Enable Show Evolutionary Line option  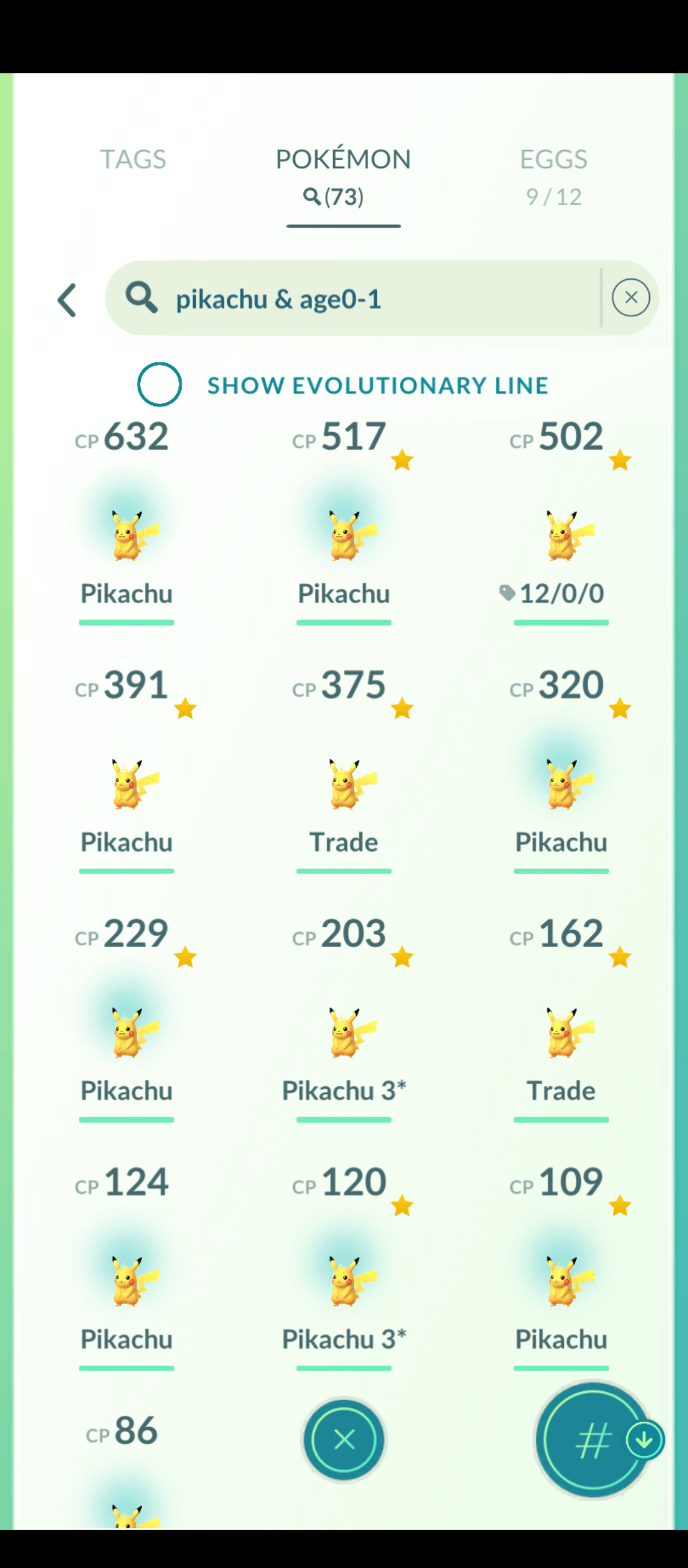(x=159, y=384)
